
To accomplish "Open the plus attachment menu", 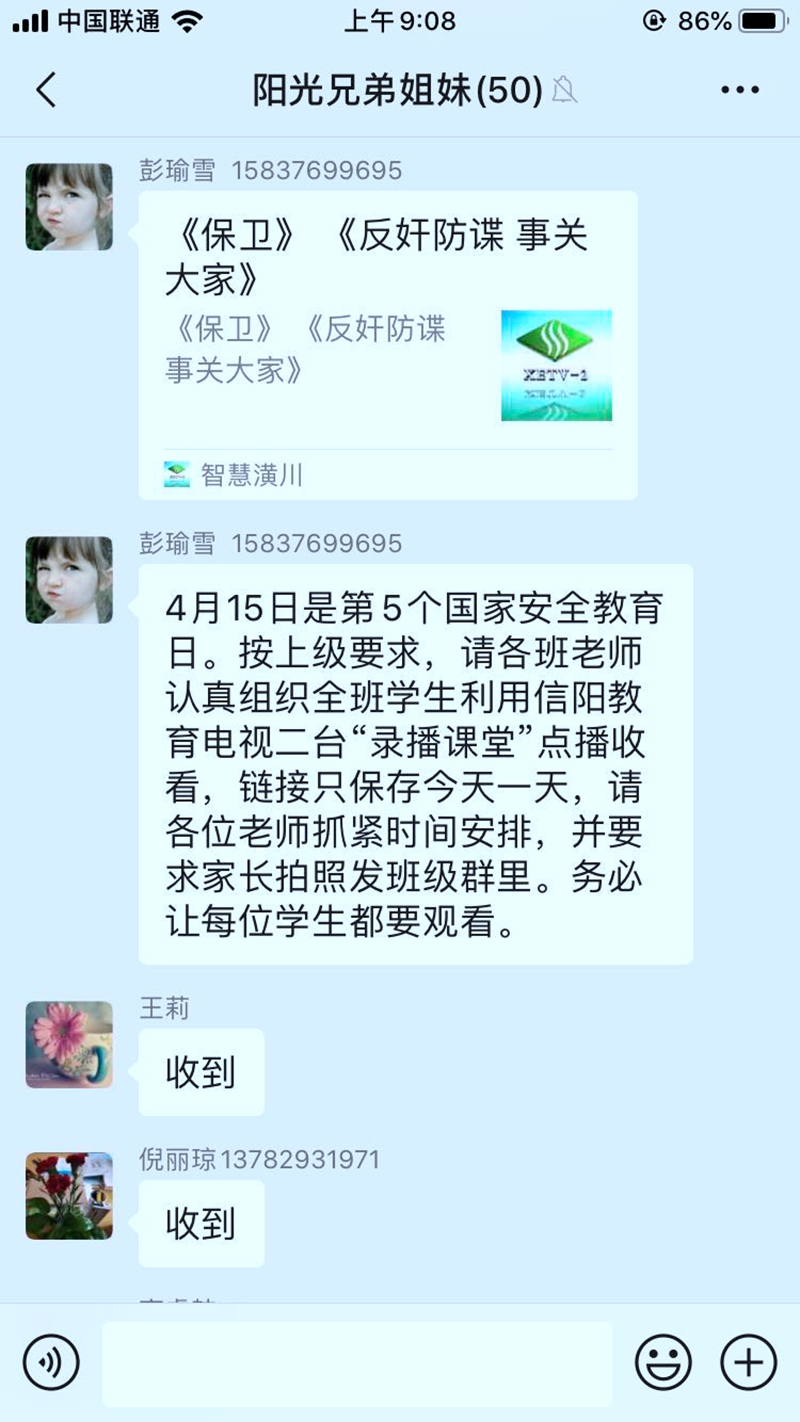I will click(x=748, y=1362).
